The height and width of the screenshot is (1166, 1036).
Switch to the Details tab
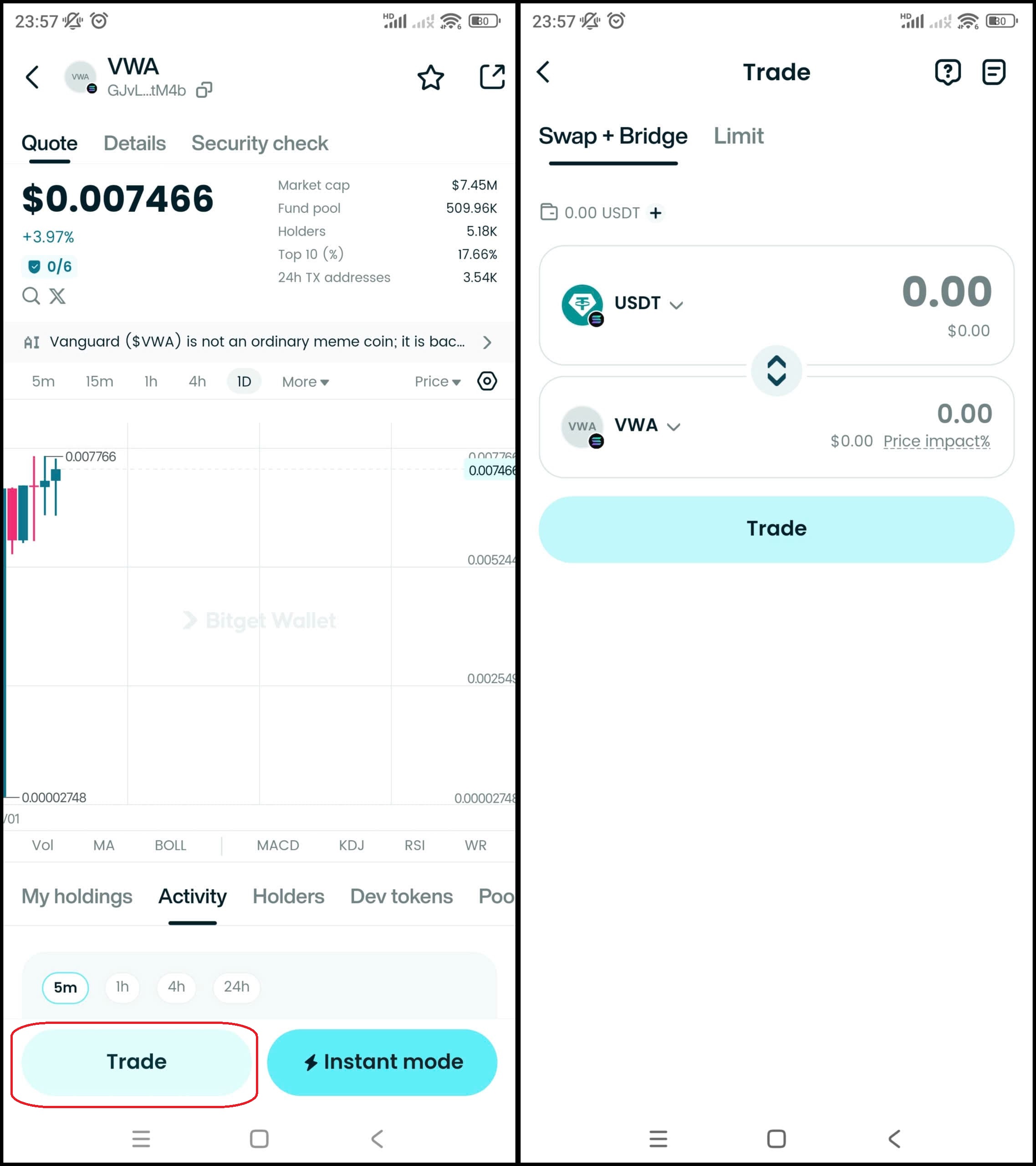135,143
